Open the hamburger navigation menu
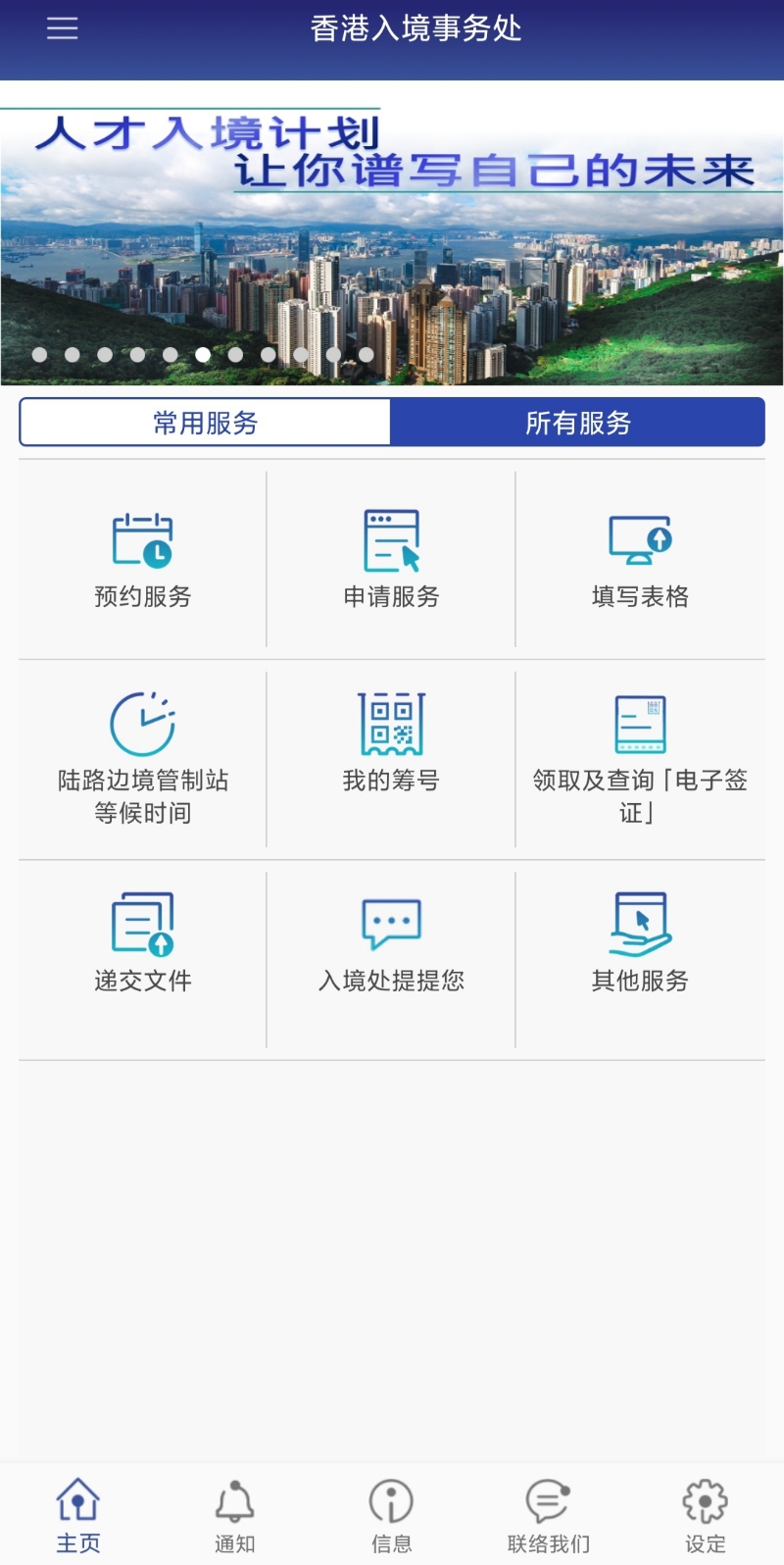The width and height of the screenshot is (784, 1565). tap(61, 28)
